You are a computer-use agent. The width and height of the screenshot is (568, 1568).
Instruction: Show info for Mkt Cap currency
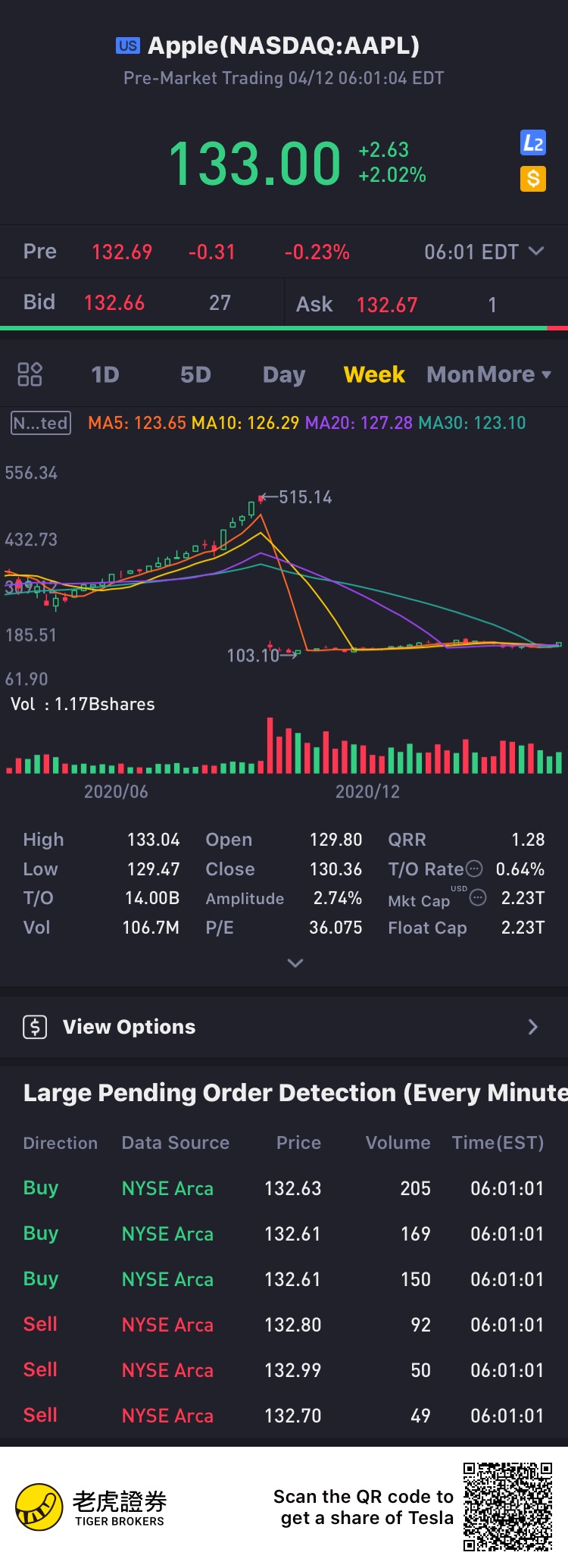(x=478, y=898)
